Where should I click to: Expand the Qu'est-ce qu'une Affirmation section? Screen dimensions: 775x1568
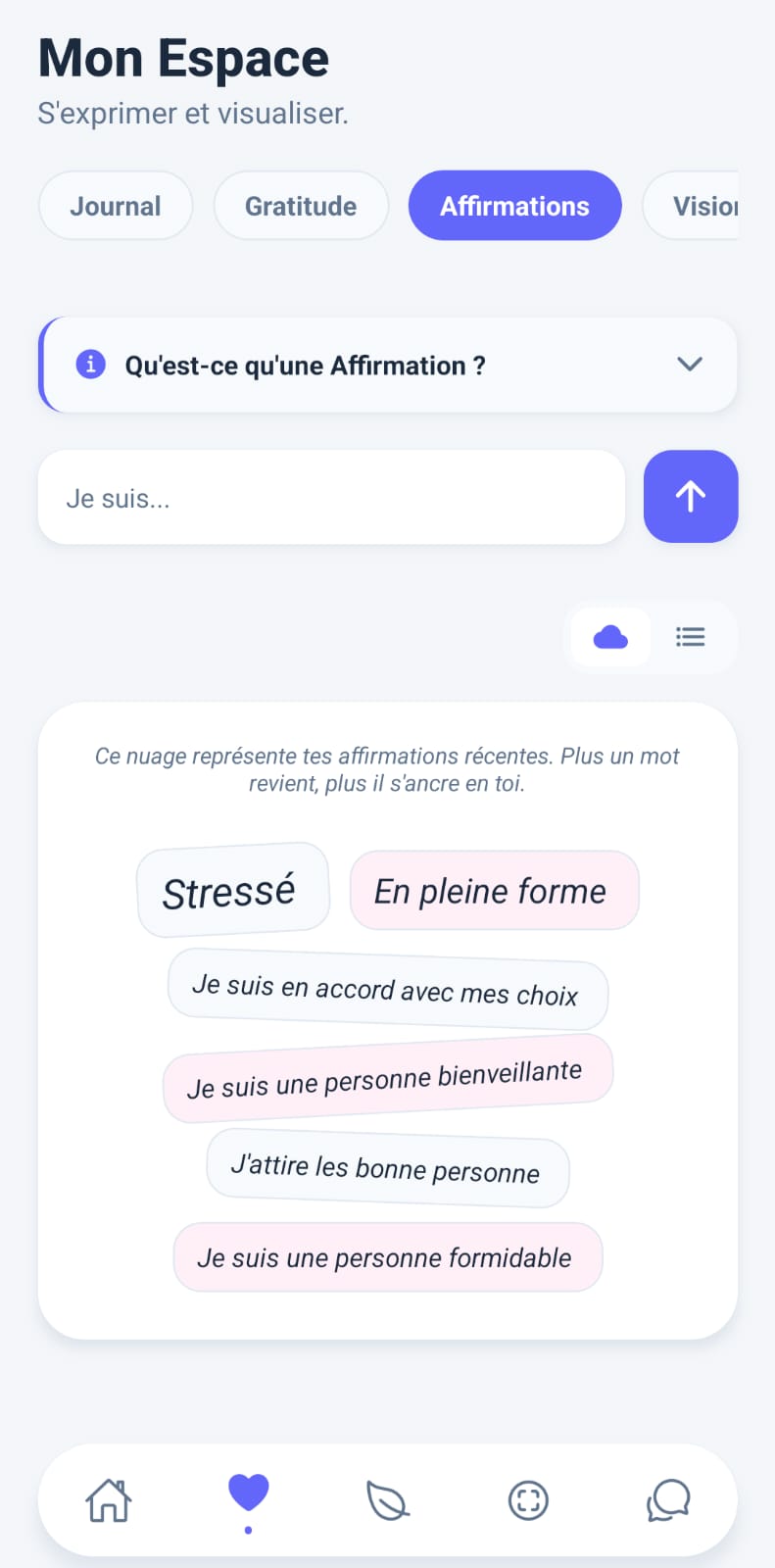[388, 364]
